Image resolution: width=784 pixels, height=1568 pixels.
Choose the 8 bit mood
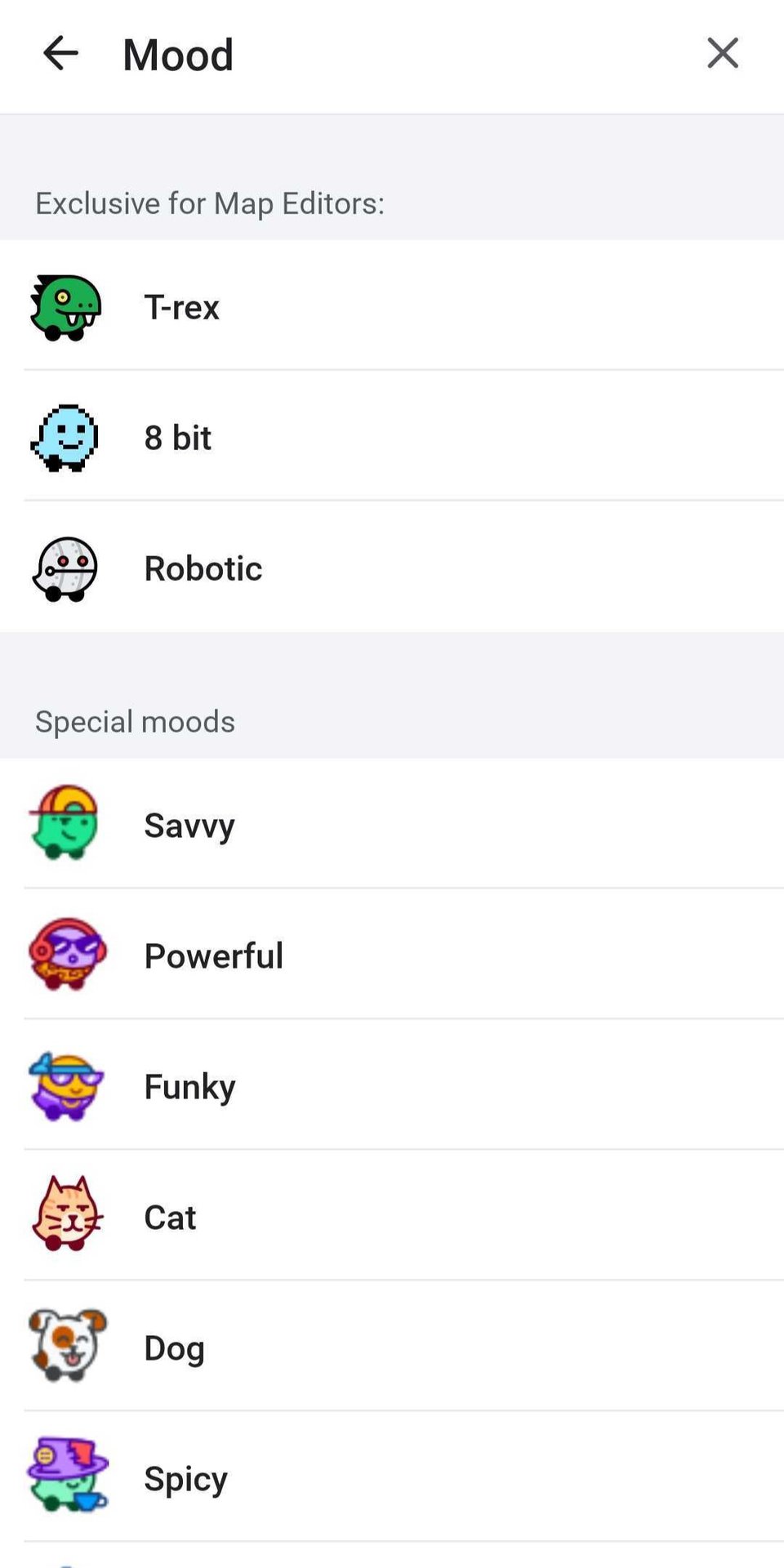178,438
